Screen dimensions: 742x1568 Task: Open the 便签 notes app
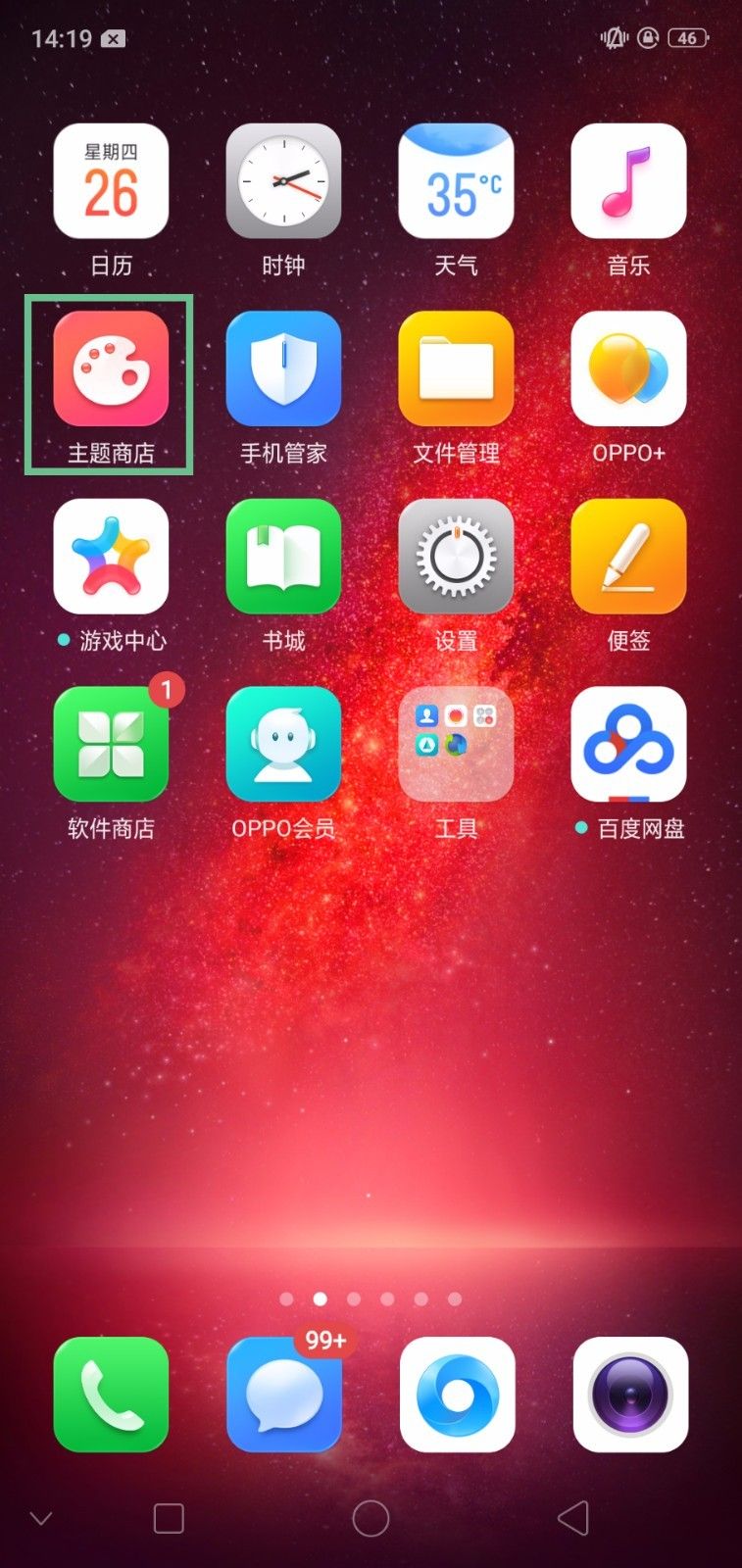coord(628,557)
